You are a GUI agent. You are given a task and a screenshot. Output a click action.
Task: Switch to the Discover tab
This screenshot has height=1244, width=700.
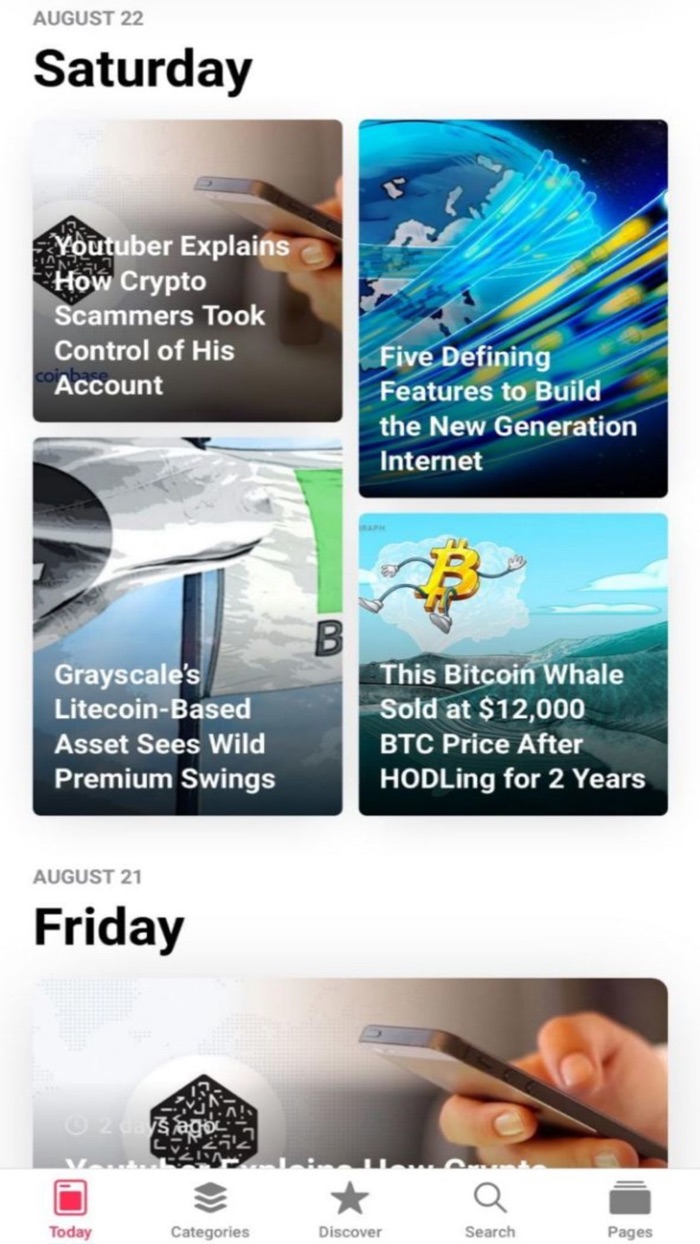point(350,1208)
